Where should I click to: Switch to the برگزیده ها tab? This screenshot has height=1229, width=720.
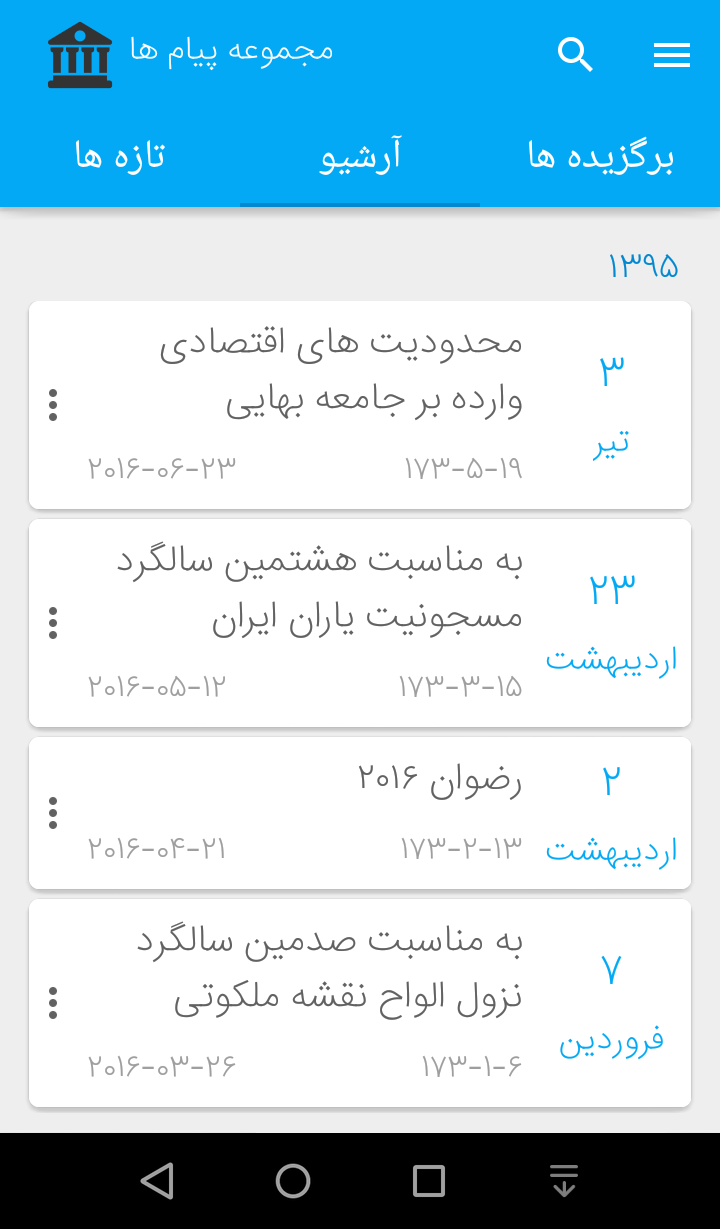point(600,157)
